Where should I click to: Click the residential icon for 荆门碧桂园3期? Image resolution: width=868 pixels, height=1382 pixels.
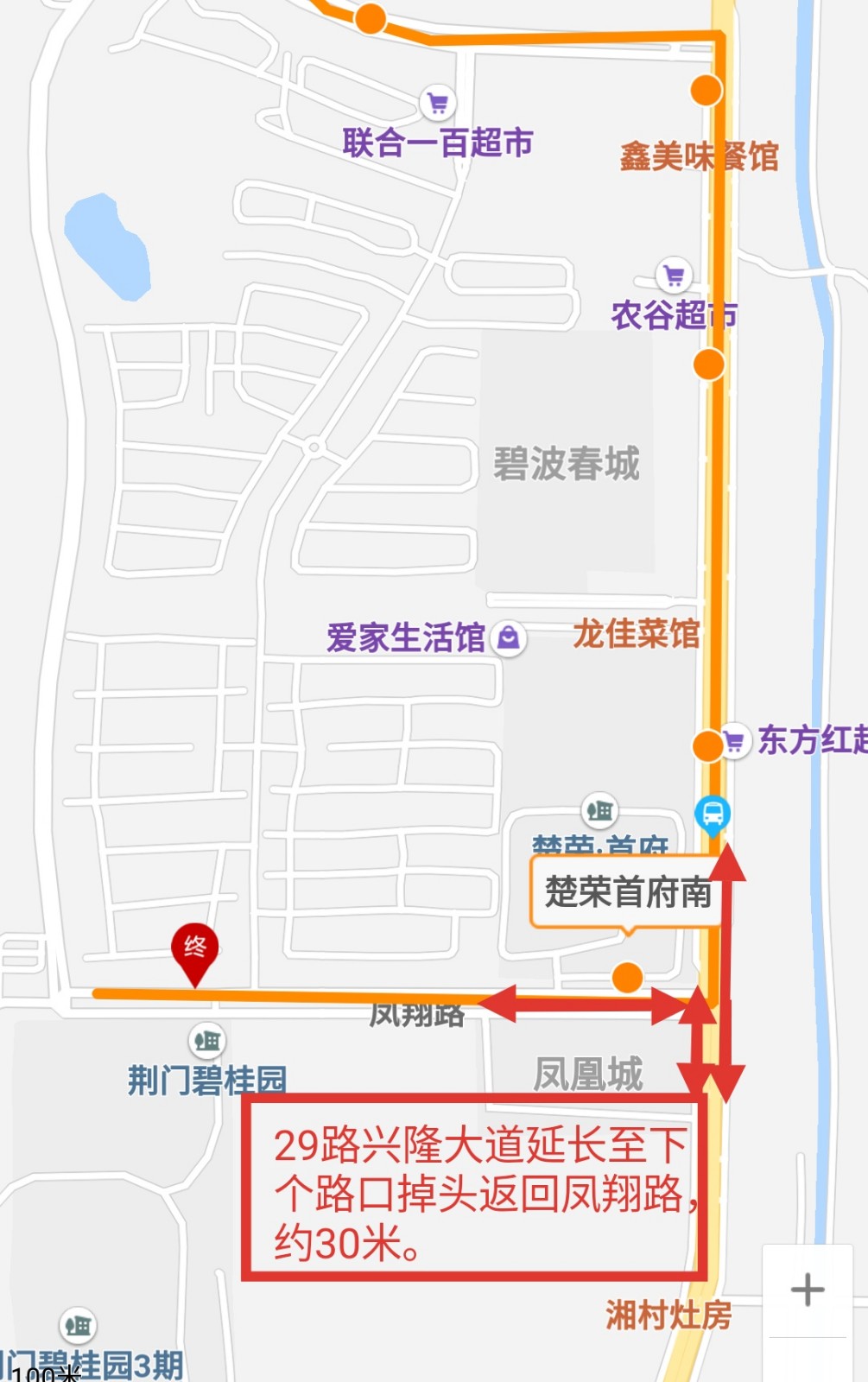[76, 1324]
